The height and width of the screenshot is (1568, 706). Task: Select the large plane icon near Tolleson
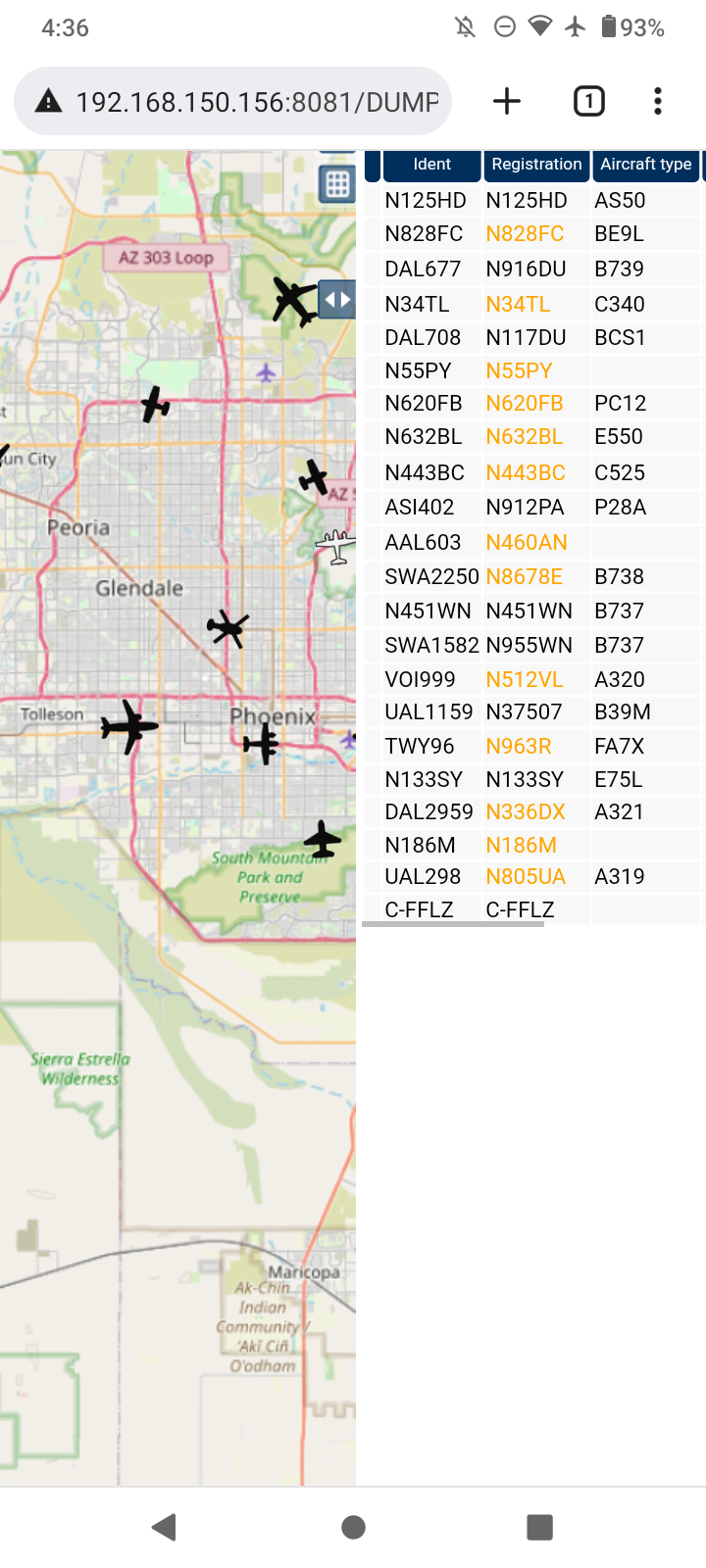128,726
